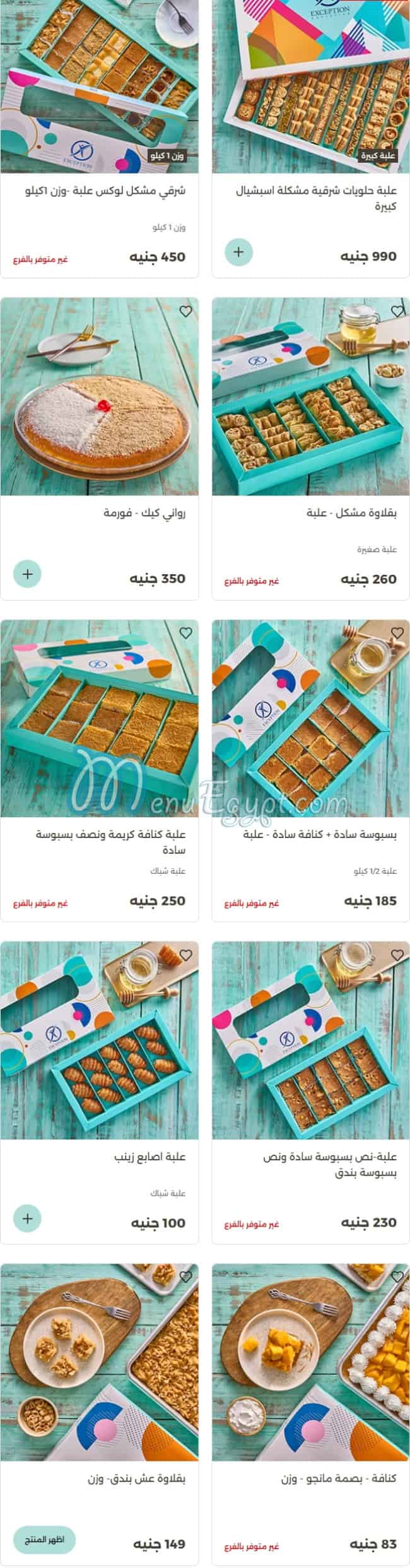Tap اظهر المنتج on بقلاوة عش بندق

point(44,1539)
